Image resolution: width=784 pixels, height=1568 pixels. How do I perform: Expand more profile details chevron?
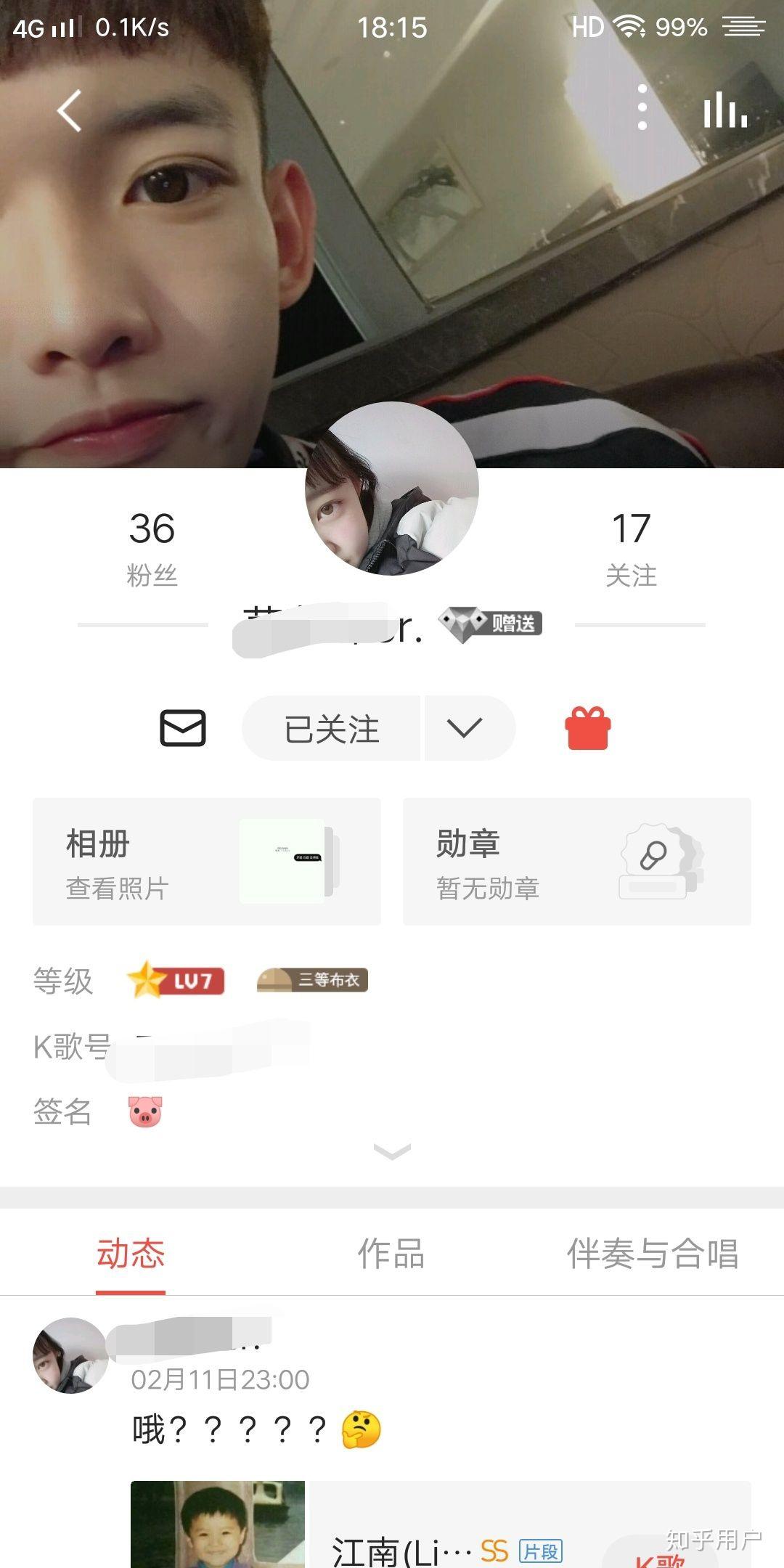pyautogui.click(x=392, y=1151)
